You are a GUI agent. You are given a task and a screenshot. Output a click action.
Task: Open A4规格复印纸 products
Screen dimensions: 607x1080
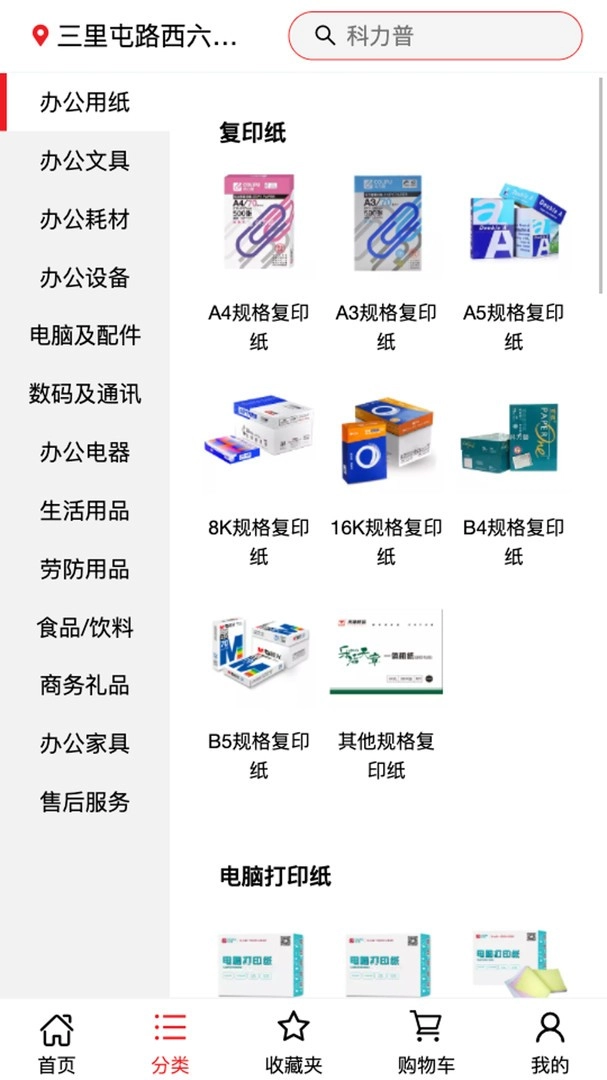click(259, 260)
